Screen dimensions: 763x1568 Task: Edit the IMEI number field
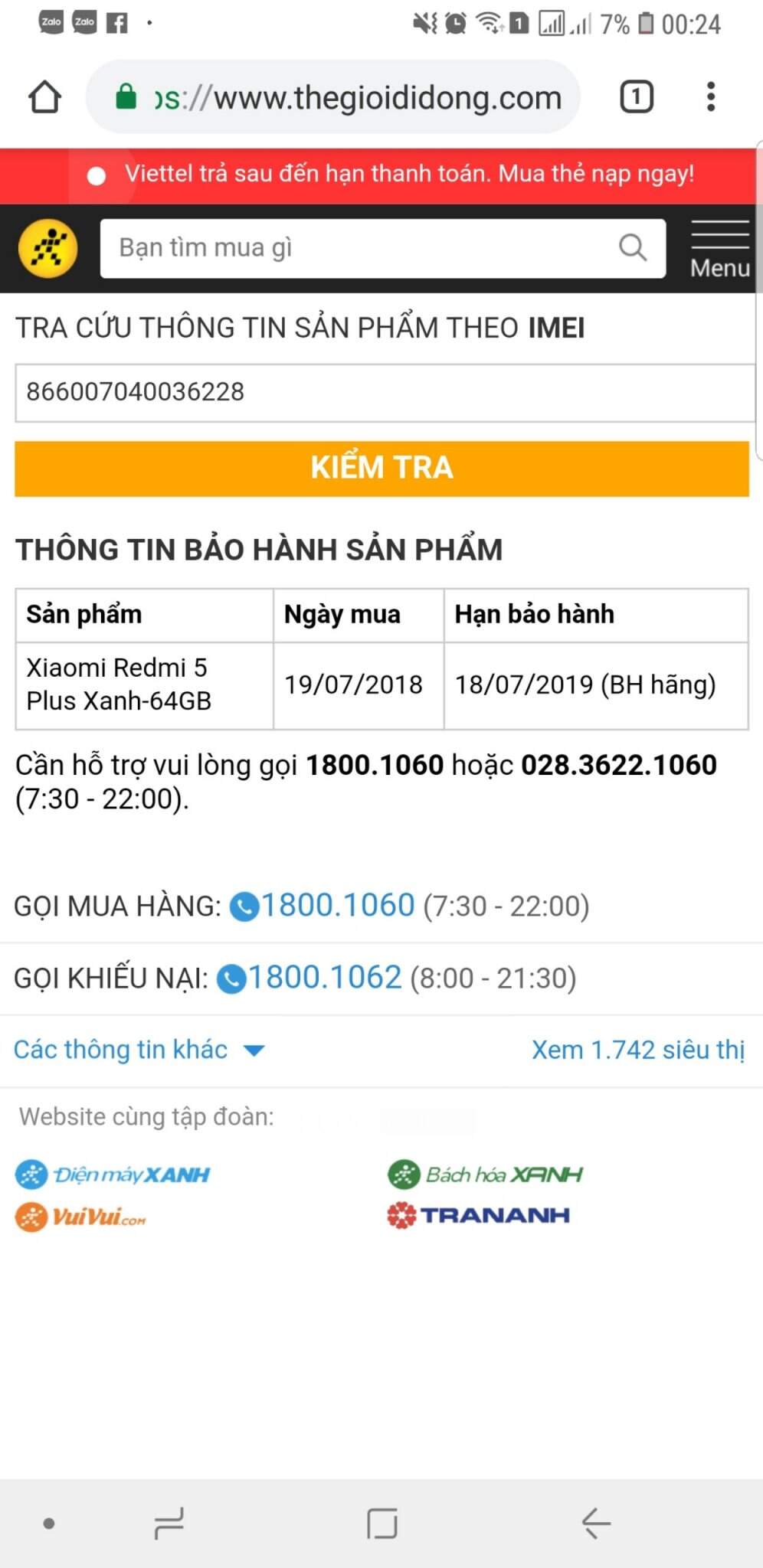point(383,392)
